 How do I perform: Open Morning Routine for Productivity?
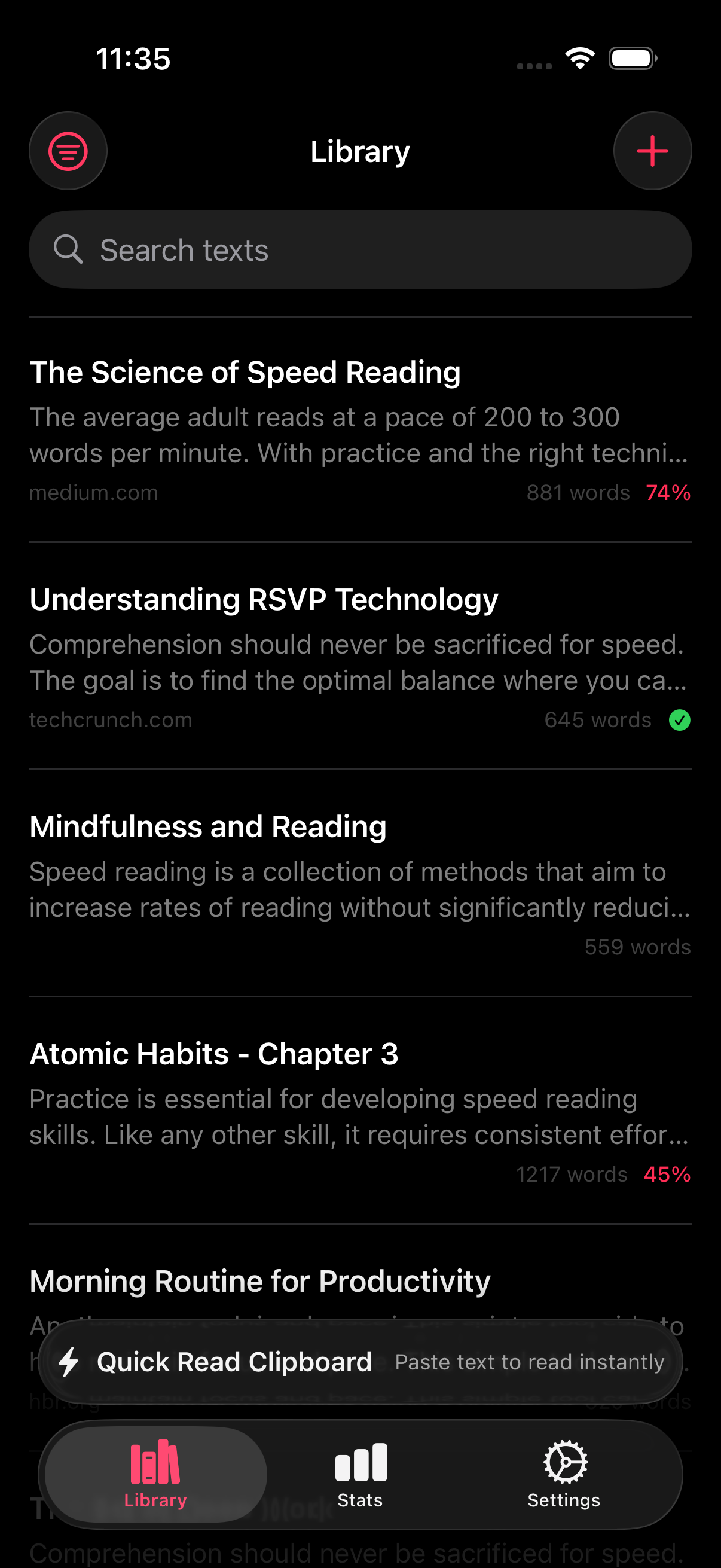tap(360, 1282)
